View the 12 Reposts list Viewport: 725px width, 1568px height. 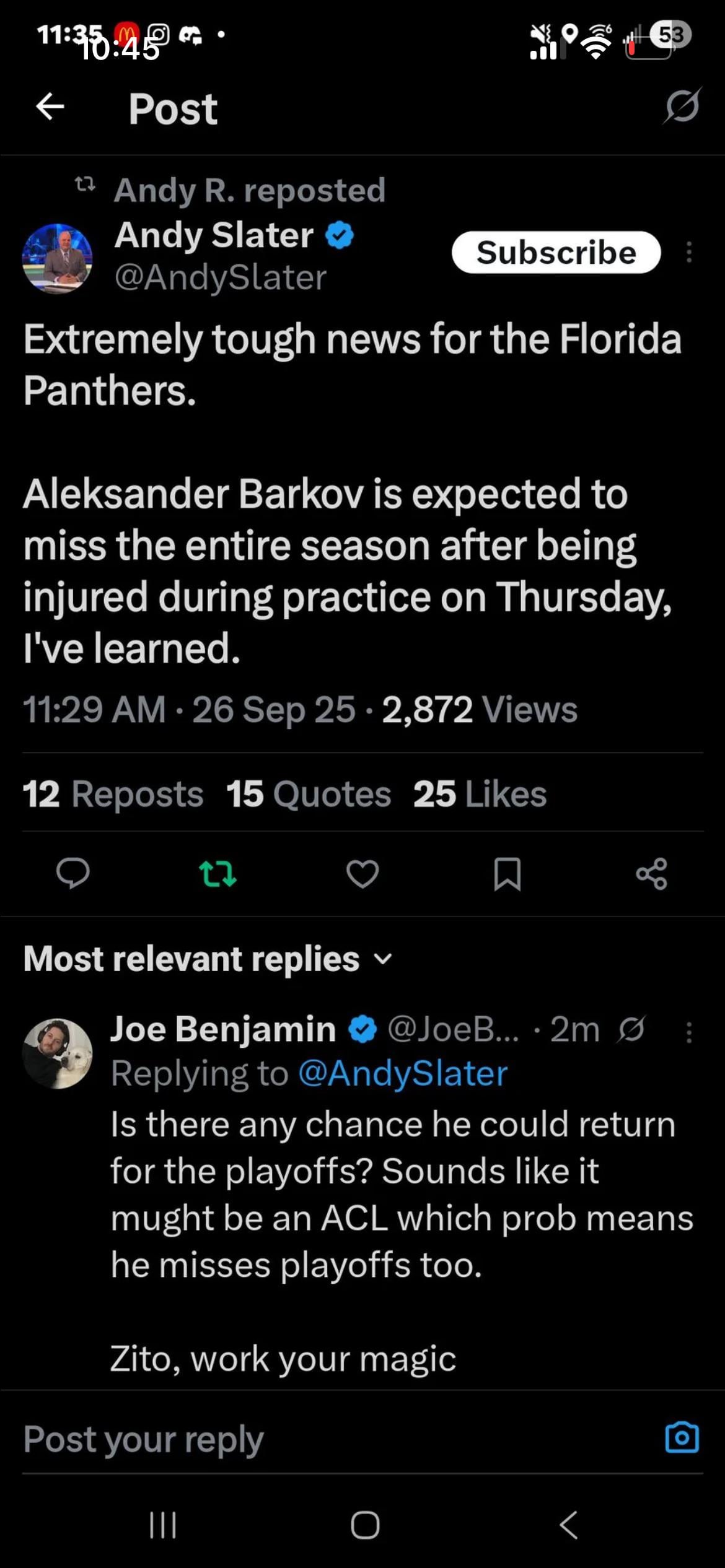click(113, 794)
